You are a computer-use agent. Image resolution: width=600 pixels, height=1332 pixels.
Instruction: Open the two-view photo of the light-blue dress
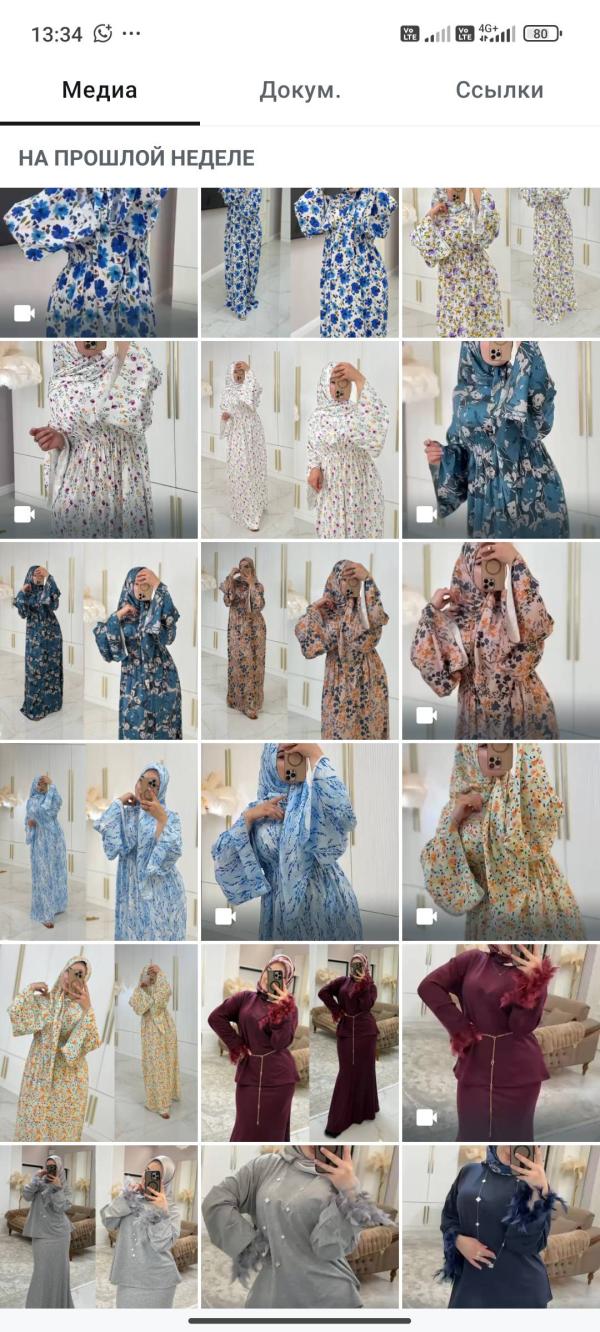pos(99,841)
